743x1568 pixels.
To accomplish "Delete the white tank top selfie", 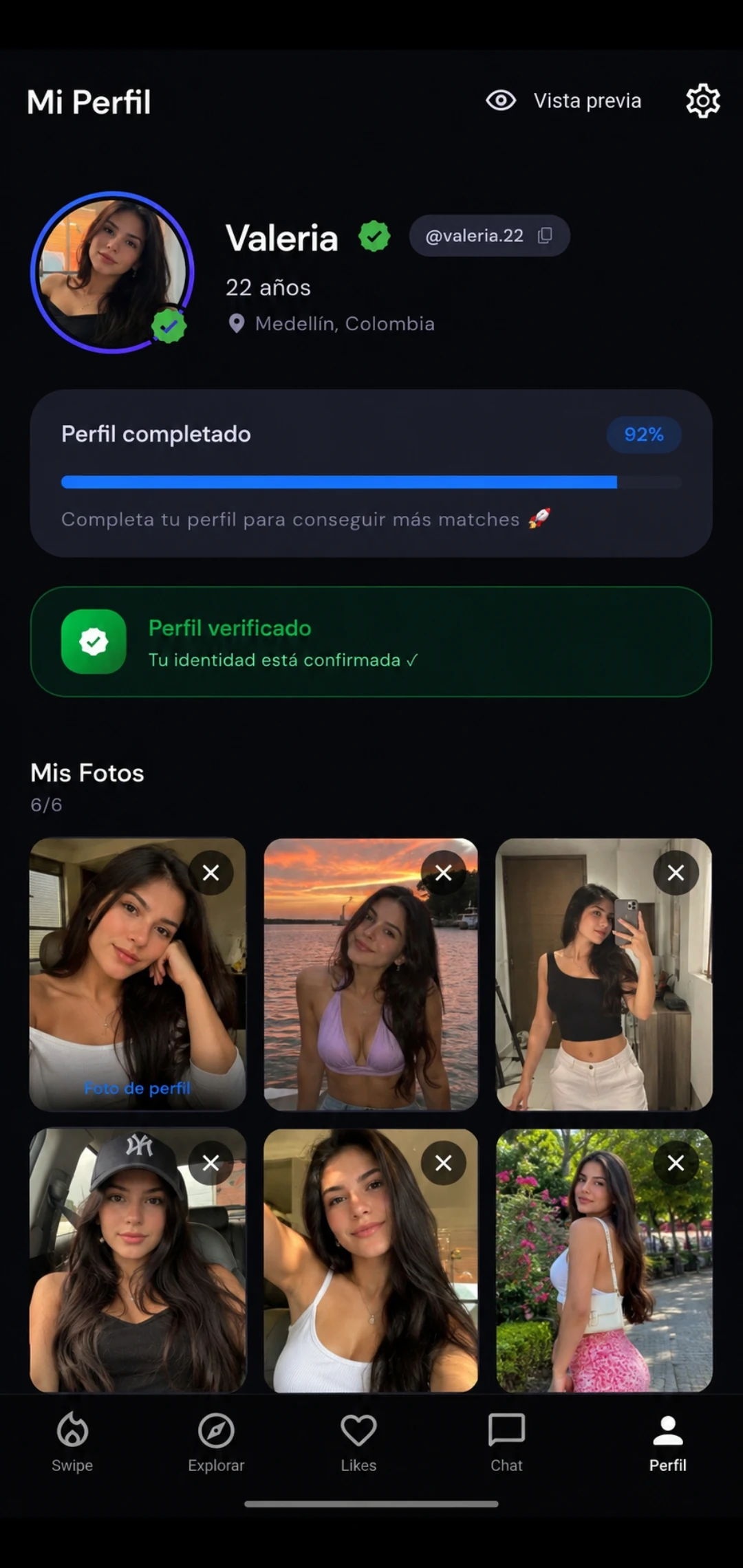I will click(444, 1163).
